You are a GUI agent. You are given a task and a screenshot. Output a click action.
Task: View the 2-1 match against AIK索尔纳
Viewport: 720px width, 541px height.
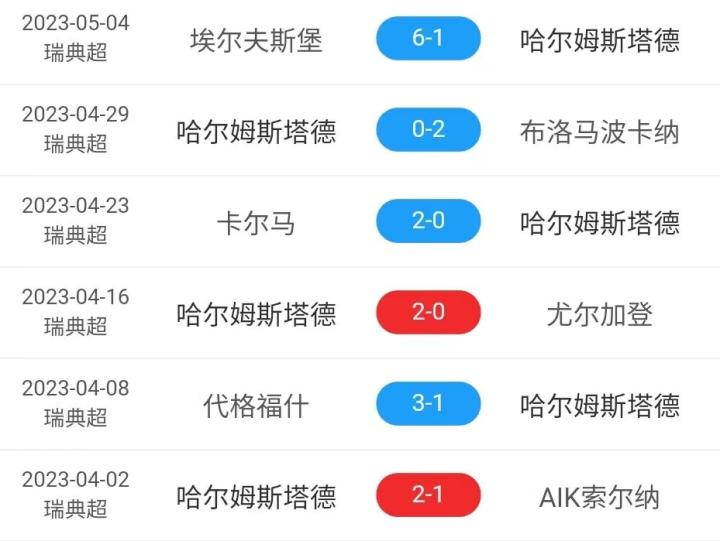click(x=428, y=495)
